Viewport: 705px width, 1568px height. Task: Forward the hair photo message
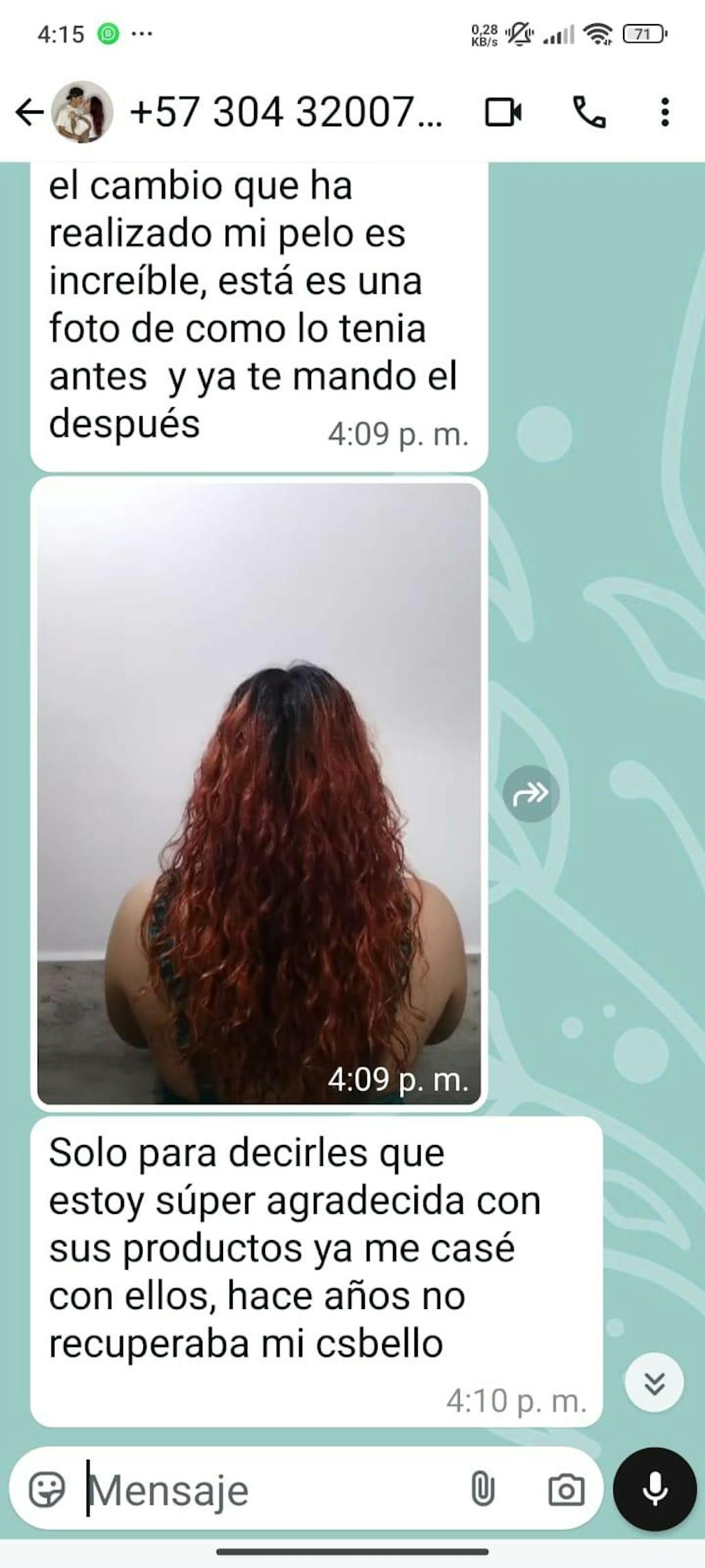(531, 794)
